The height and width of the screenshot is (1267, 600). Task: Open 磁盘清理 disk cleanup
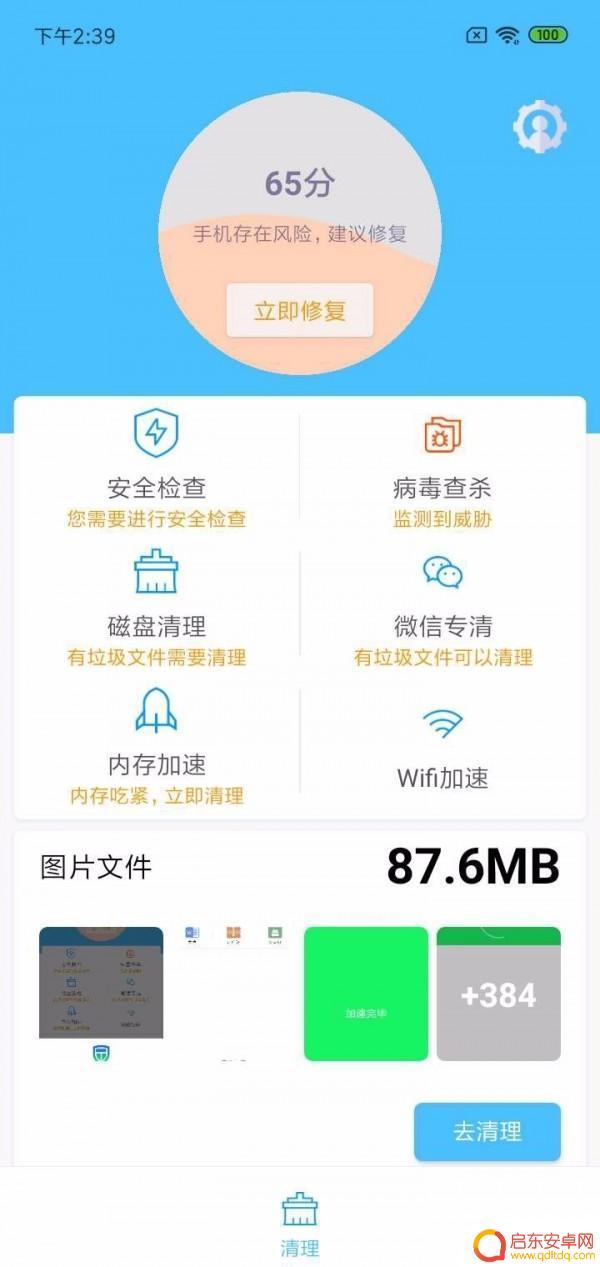156,608
